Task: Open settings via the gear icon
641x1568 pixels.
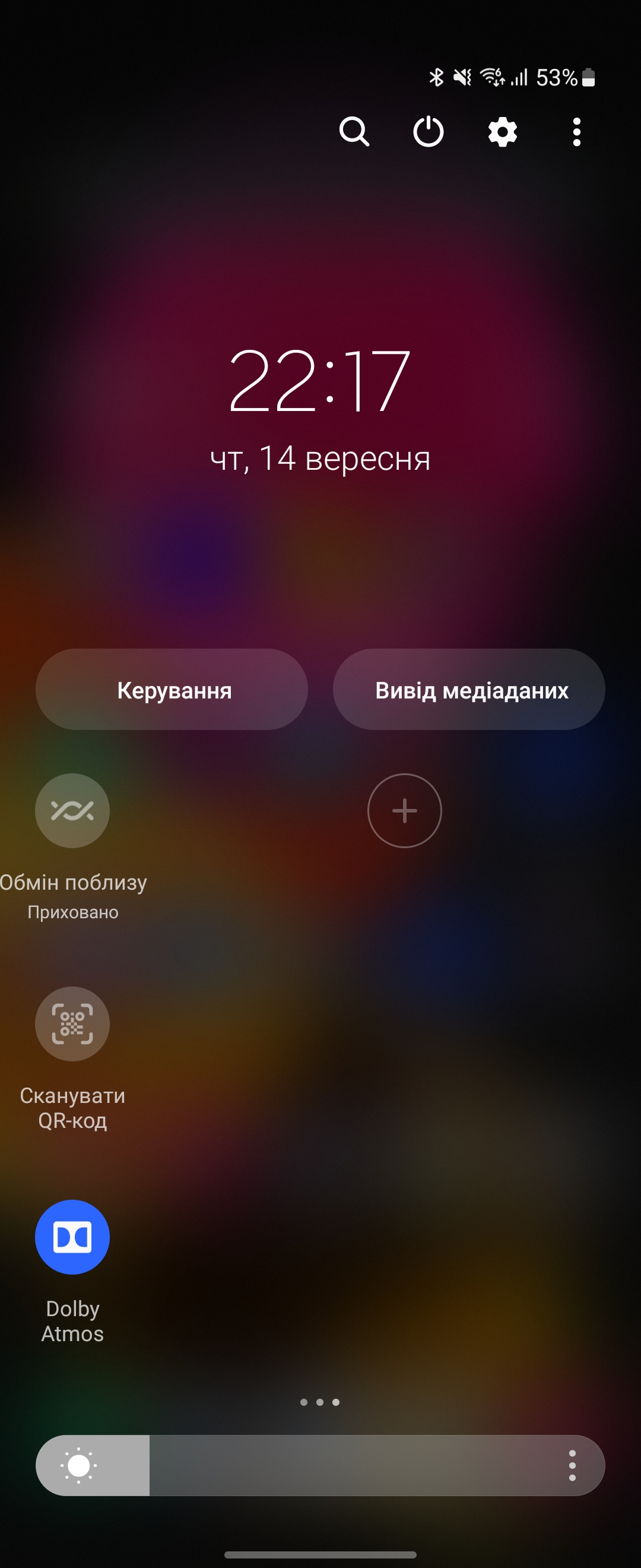Action: (502, 132)
